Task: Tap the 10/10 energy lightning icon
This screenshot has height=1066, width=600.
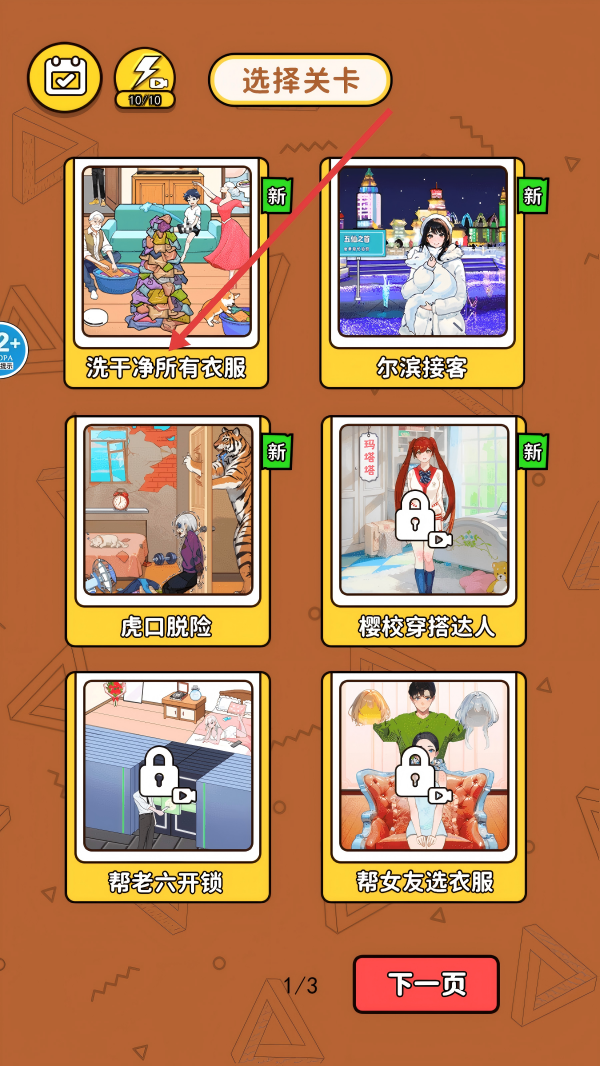Action: click(x=145, y=77)
